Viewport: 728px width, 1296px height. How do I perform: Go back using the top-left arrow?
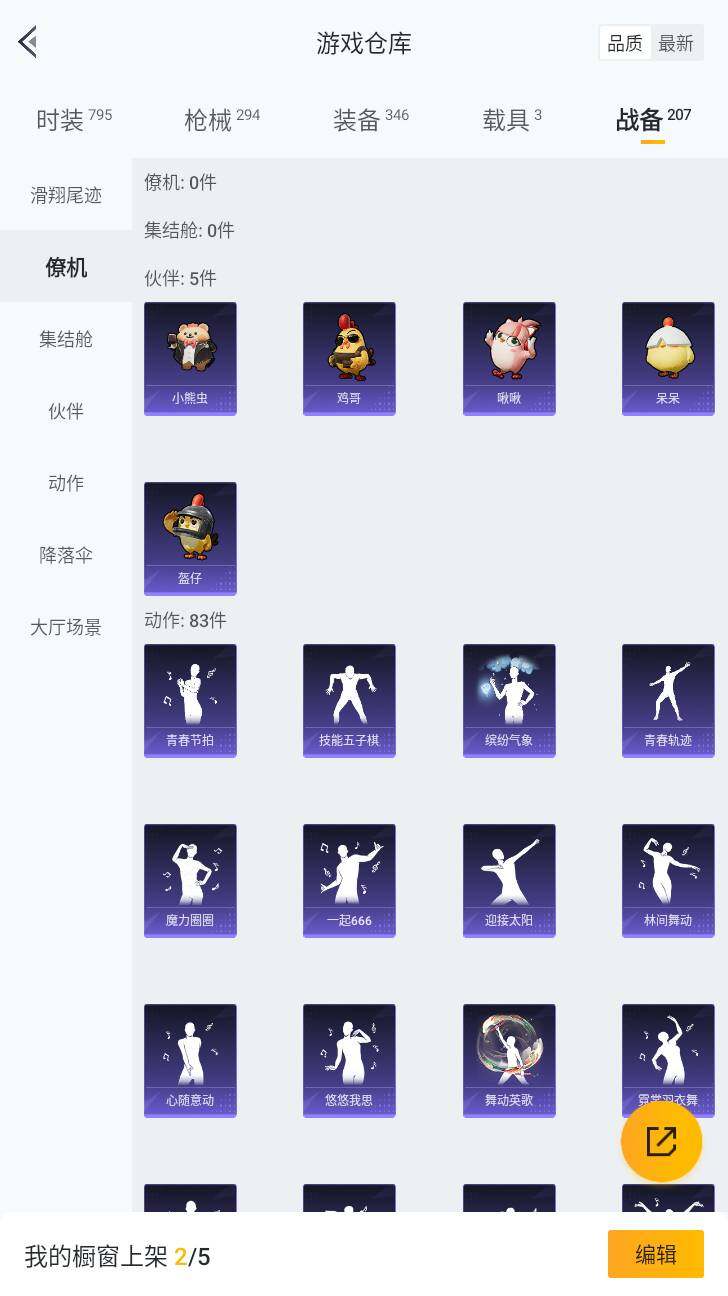pos(27,42)
